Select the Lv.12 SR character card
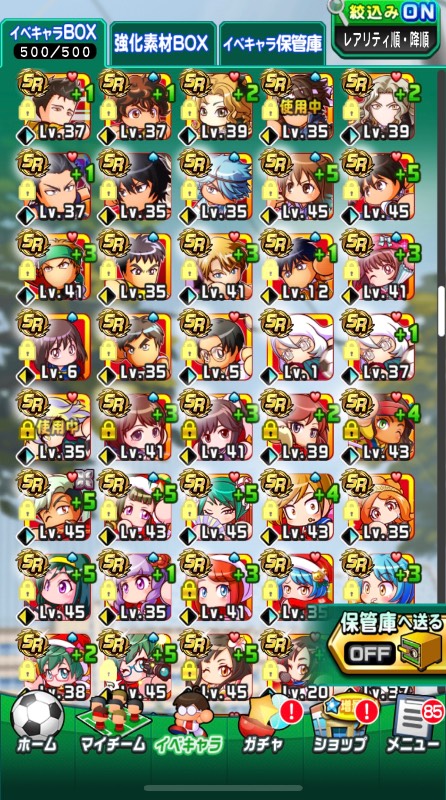Screen dimensions: 446x800 (x=297, y=265)
